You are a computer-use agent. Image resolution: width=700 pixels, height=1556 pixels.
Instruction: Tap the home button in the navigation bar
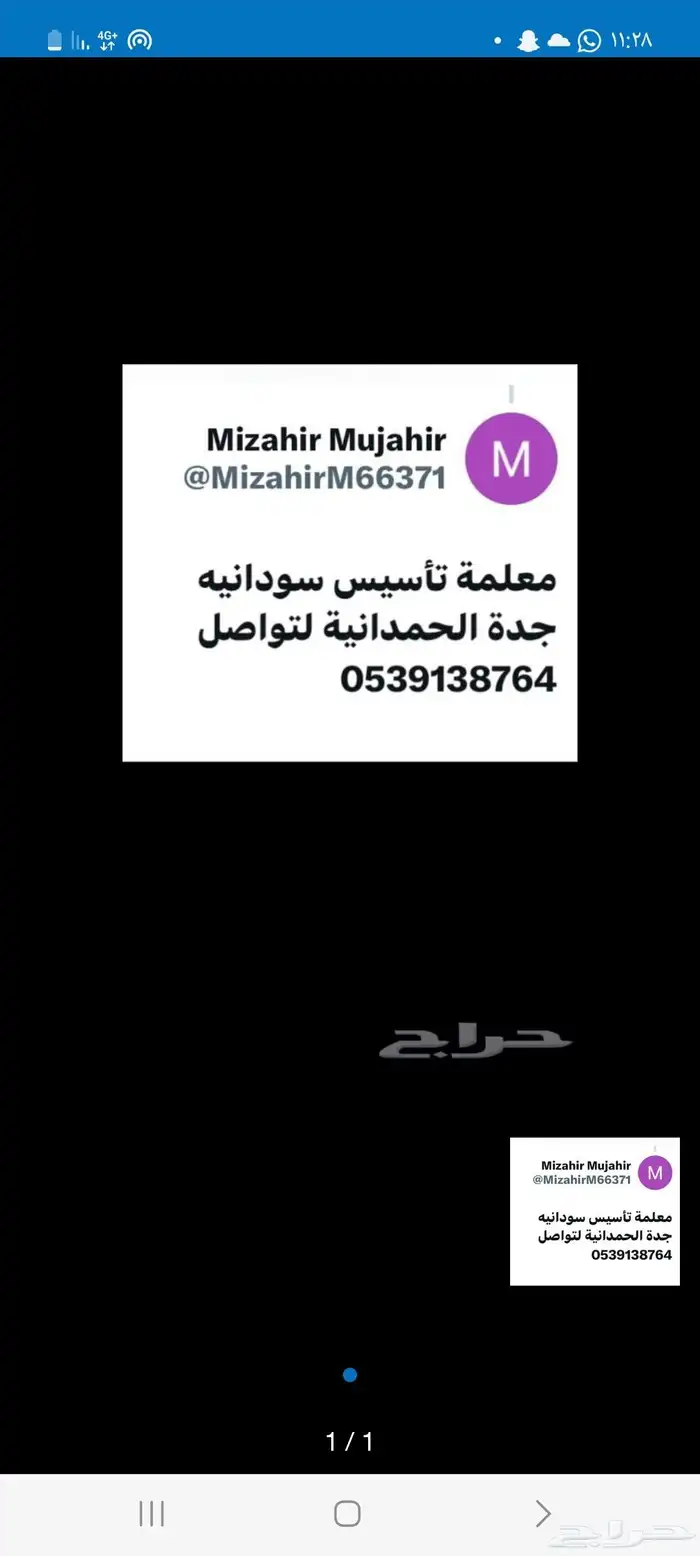[347, 1513]
